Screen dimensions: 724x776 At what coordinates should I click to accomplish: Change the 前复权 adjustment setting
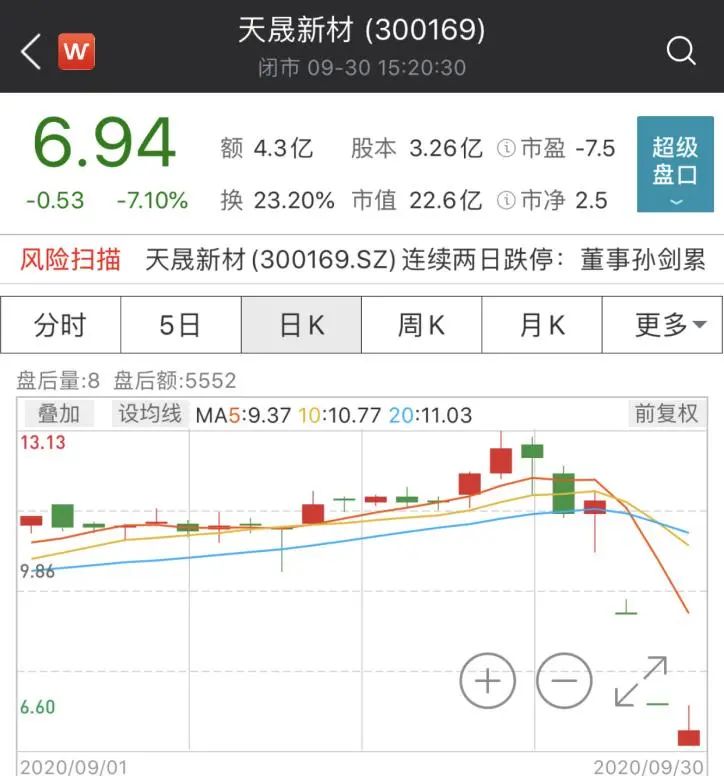pos(665,413)
